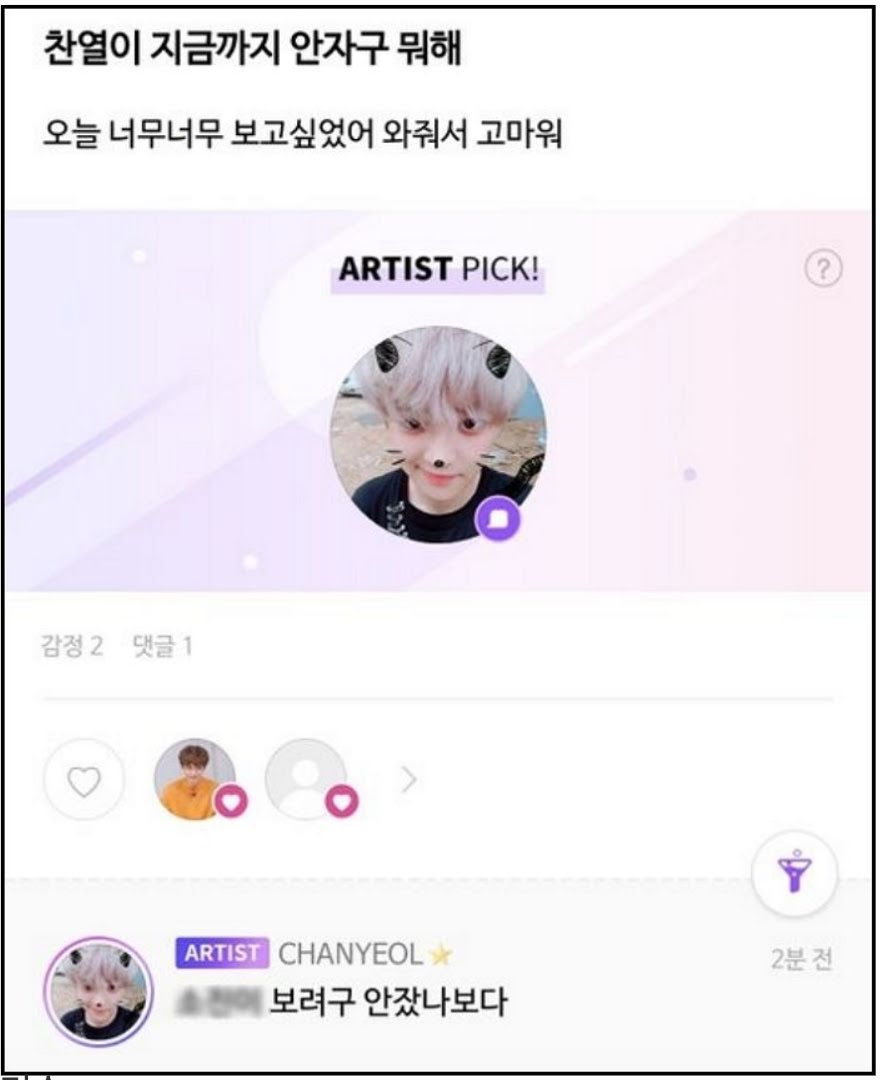The image size is (880, 1080).
Task: Like this post with the heart
Action: 84,781
